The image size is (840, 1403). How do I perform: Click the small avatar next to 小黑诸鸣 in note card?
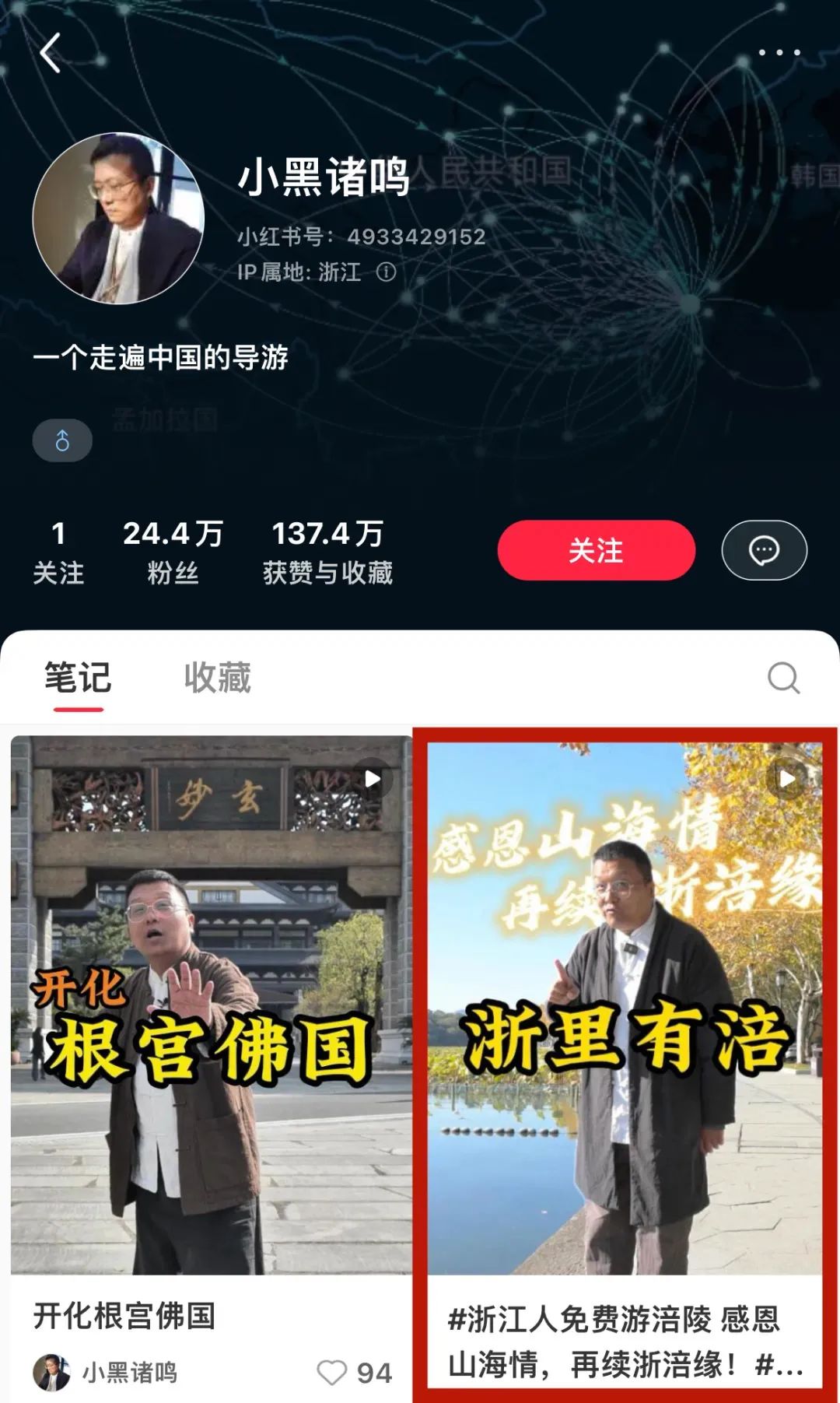[x=53, y=1372]
